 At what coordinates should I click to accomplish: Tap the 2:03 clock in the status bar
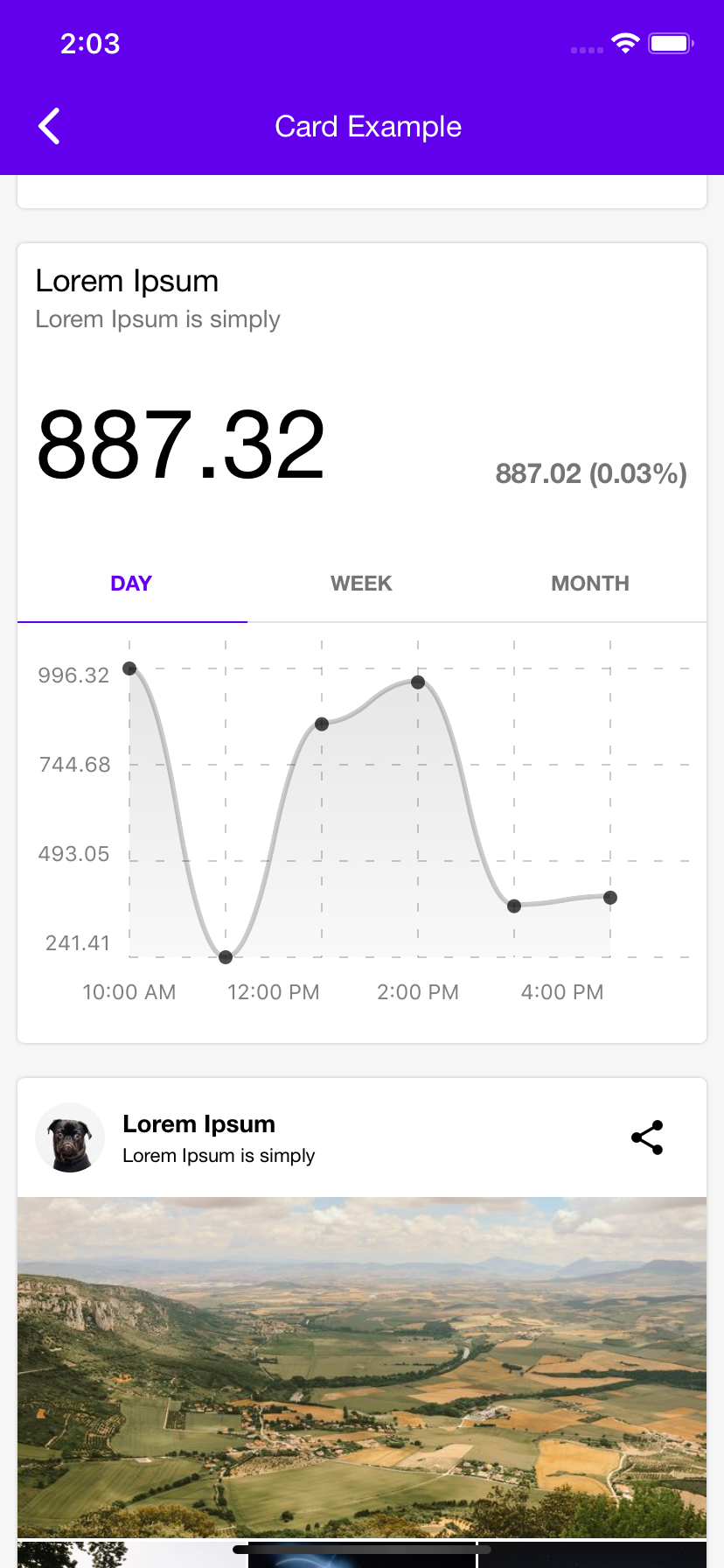(90, 43)
